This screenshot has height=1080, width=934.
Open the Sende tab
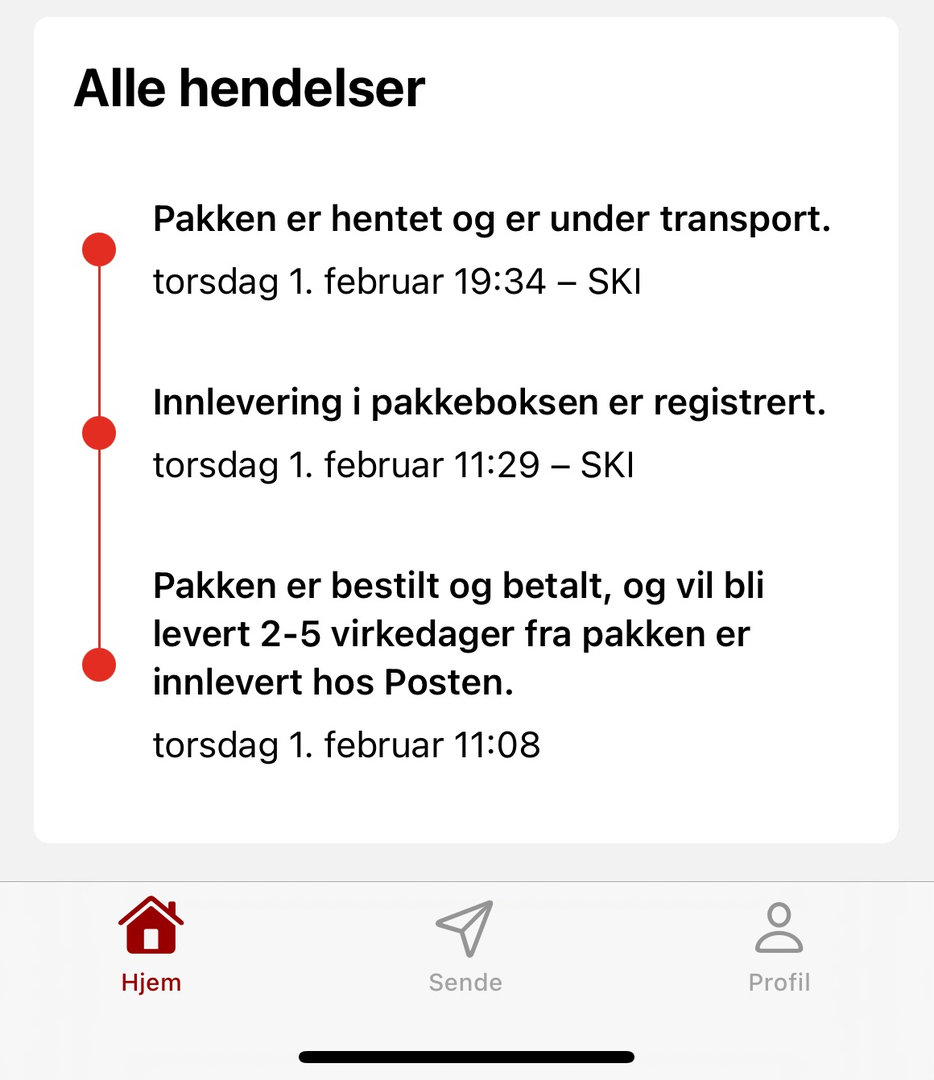(465, 945)
